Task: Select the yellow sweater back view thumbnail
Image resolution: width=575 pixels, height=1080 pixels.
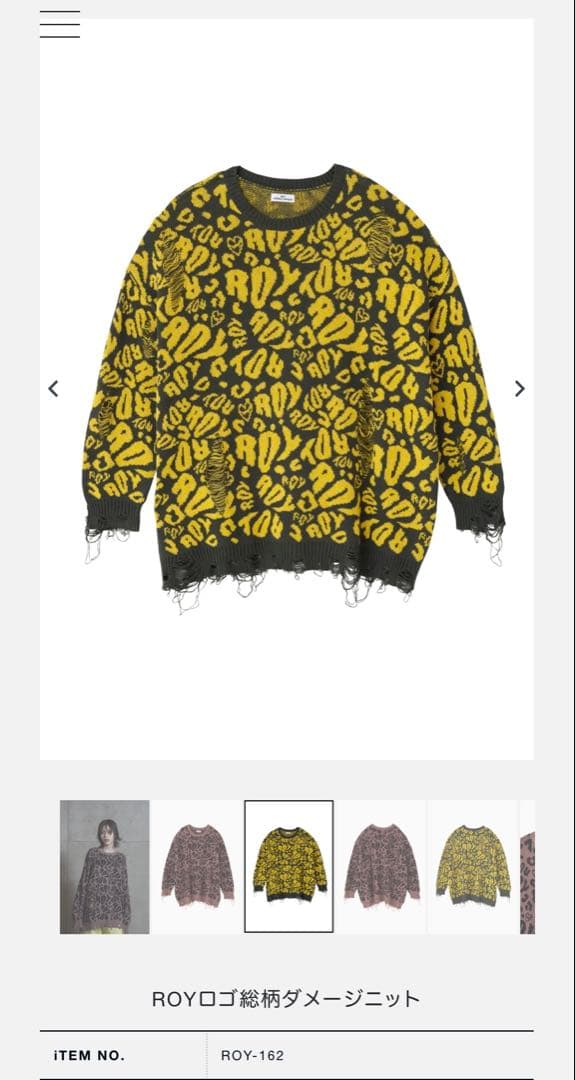Action: click(x=473, y=866)
